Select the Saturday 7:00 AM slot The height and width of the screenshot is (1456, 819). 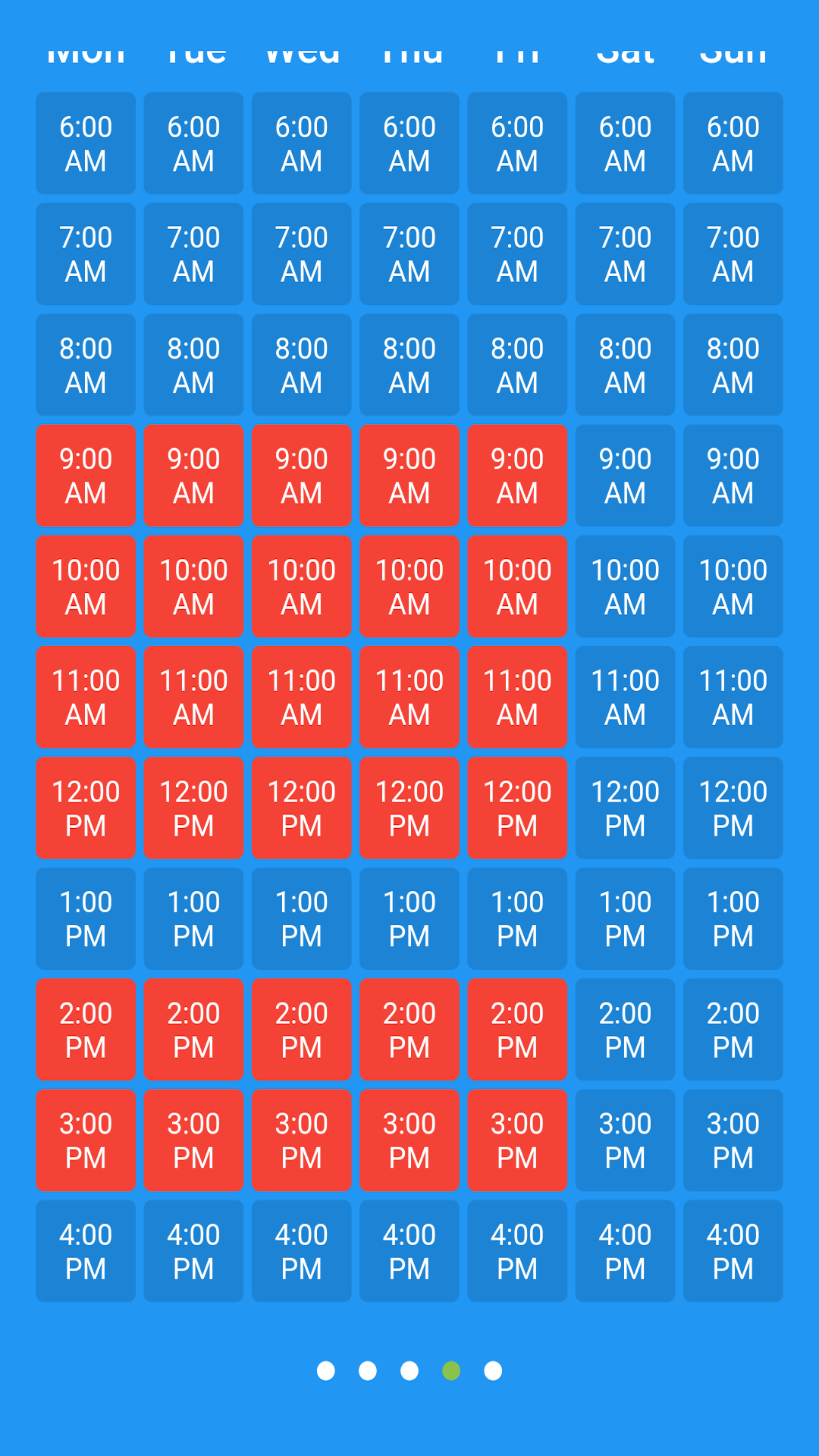click(625, 254)
